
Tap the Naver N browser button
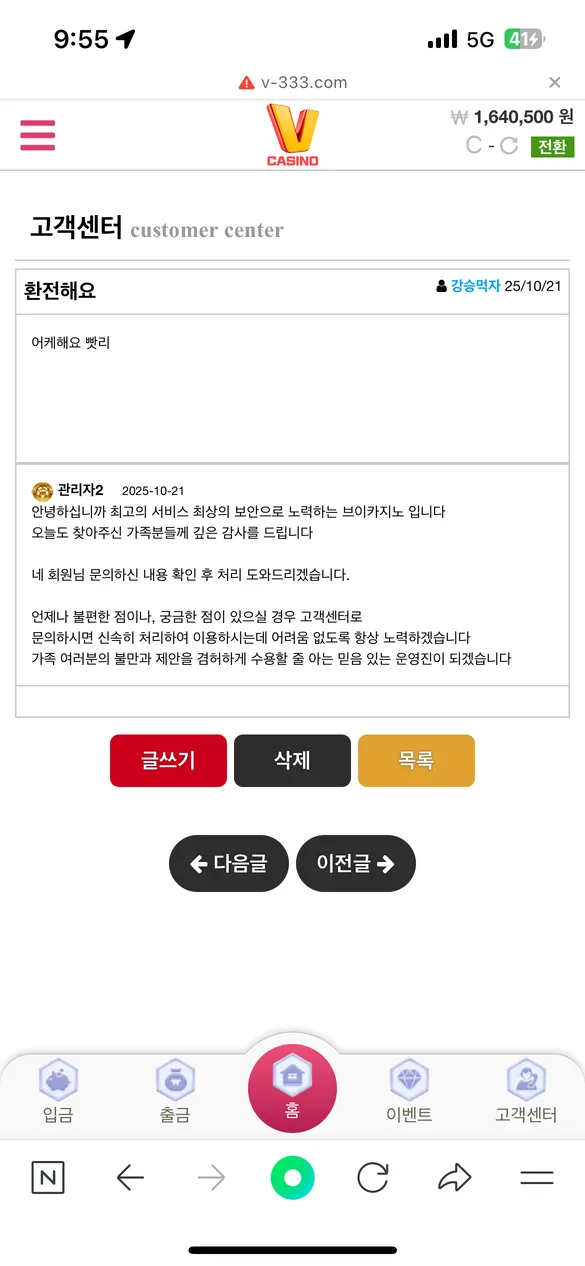(x=48, y=1178)
